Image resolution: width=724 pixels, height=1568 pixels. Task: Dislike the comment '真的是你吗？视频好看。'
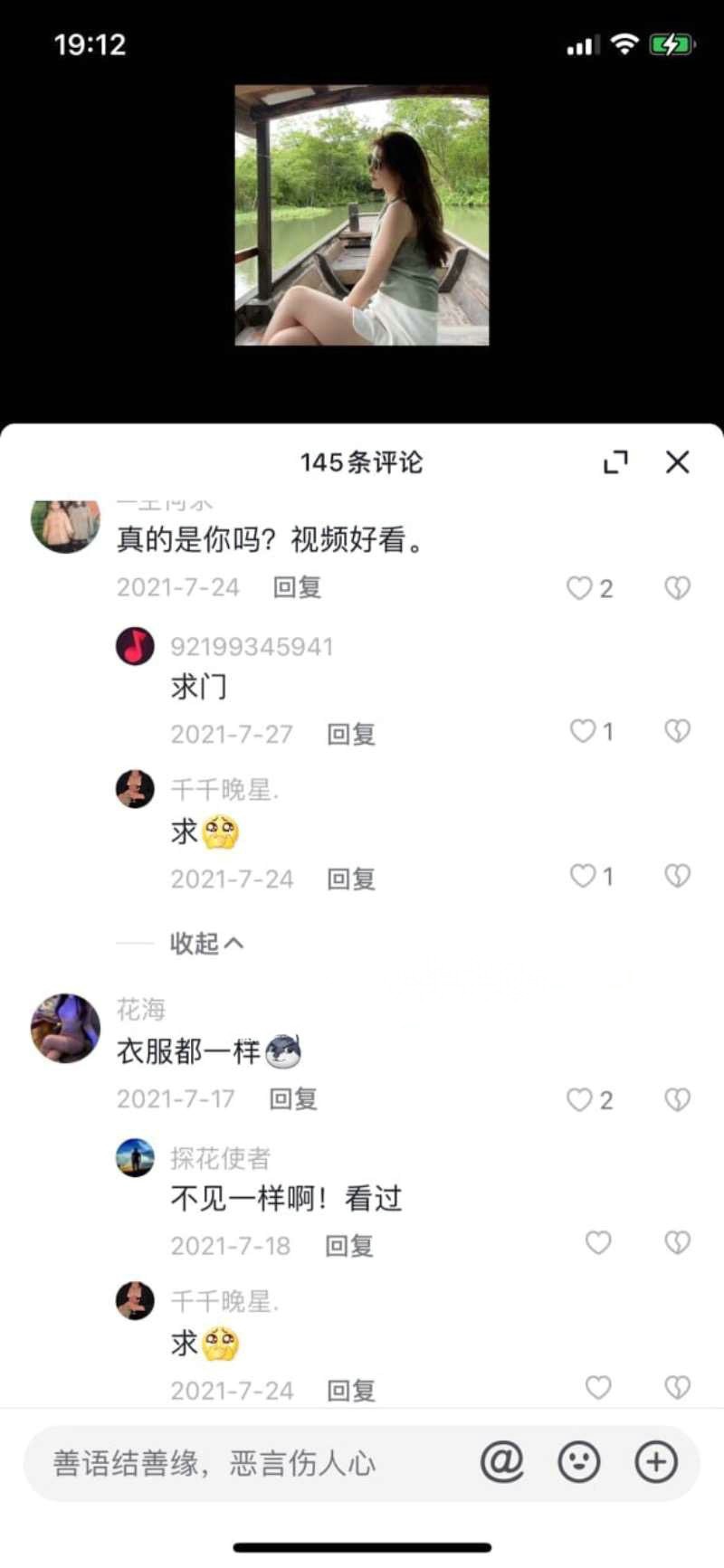pyautogui.click(x=677, y=588)
